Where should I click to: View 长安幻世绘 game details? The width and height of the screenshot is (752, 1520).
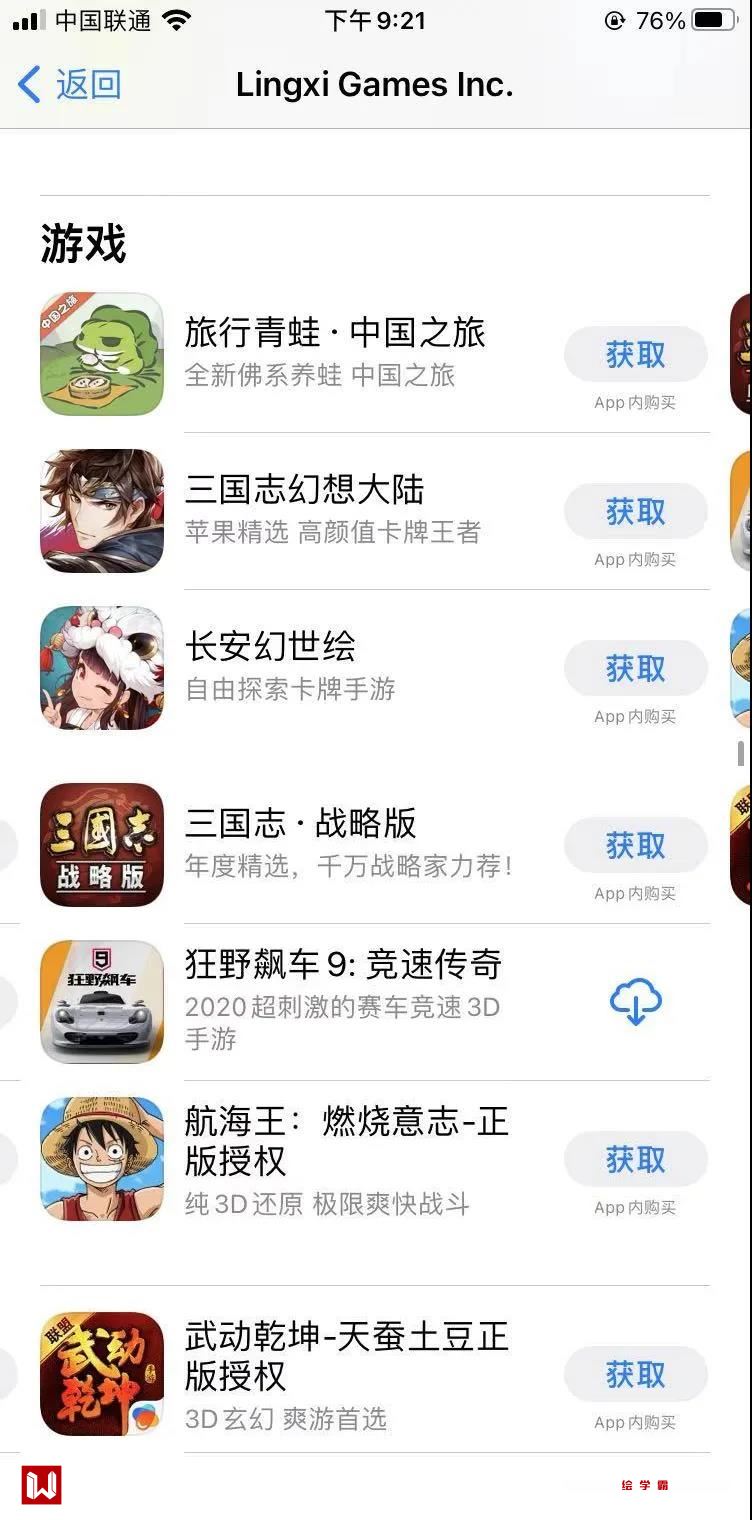click(x=270, y=647)
